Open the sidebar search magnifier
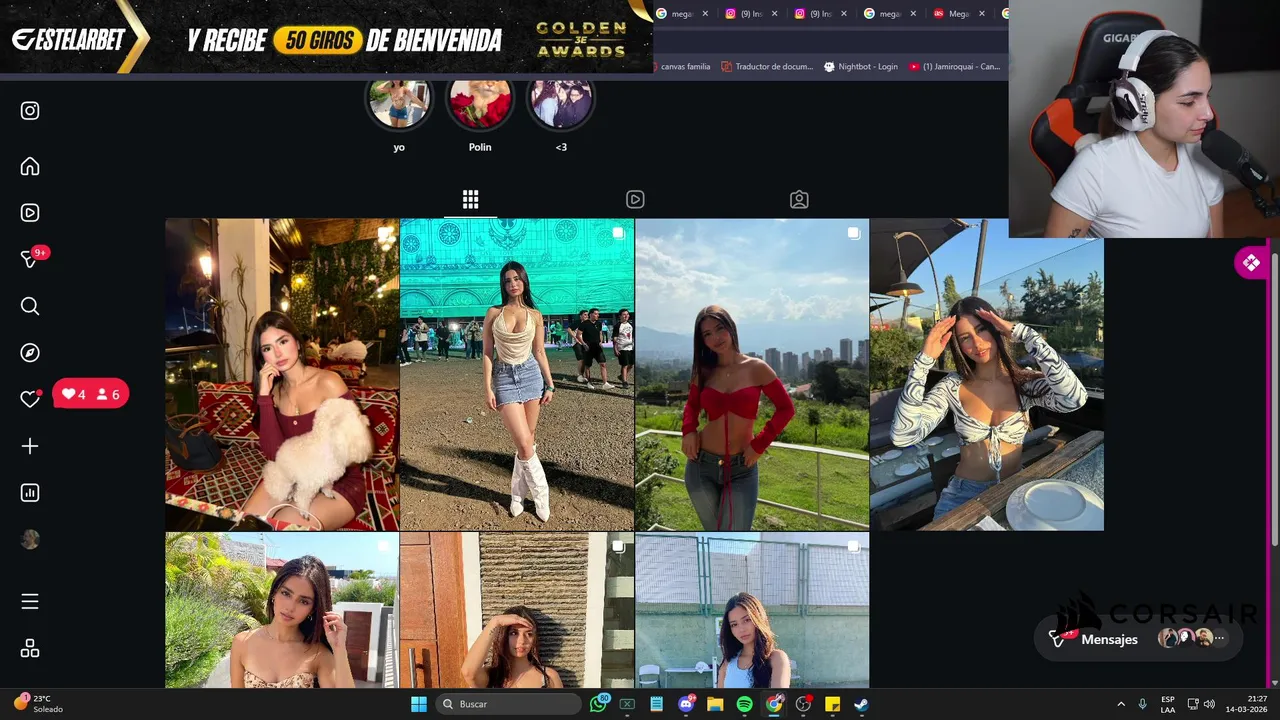This screenshot has width=1280, height=720. pos(30,306)
